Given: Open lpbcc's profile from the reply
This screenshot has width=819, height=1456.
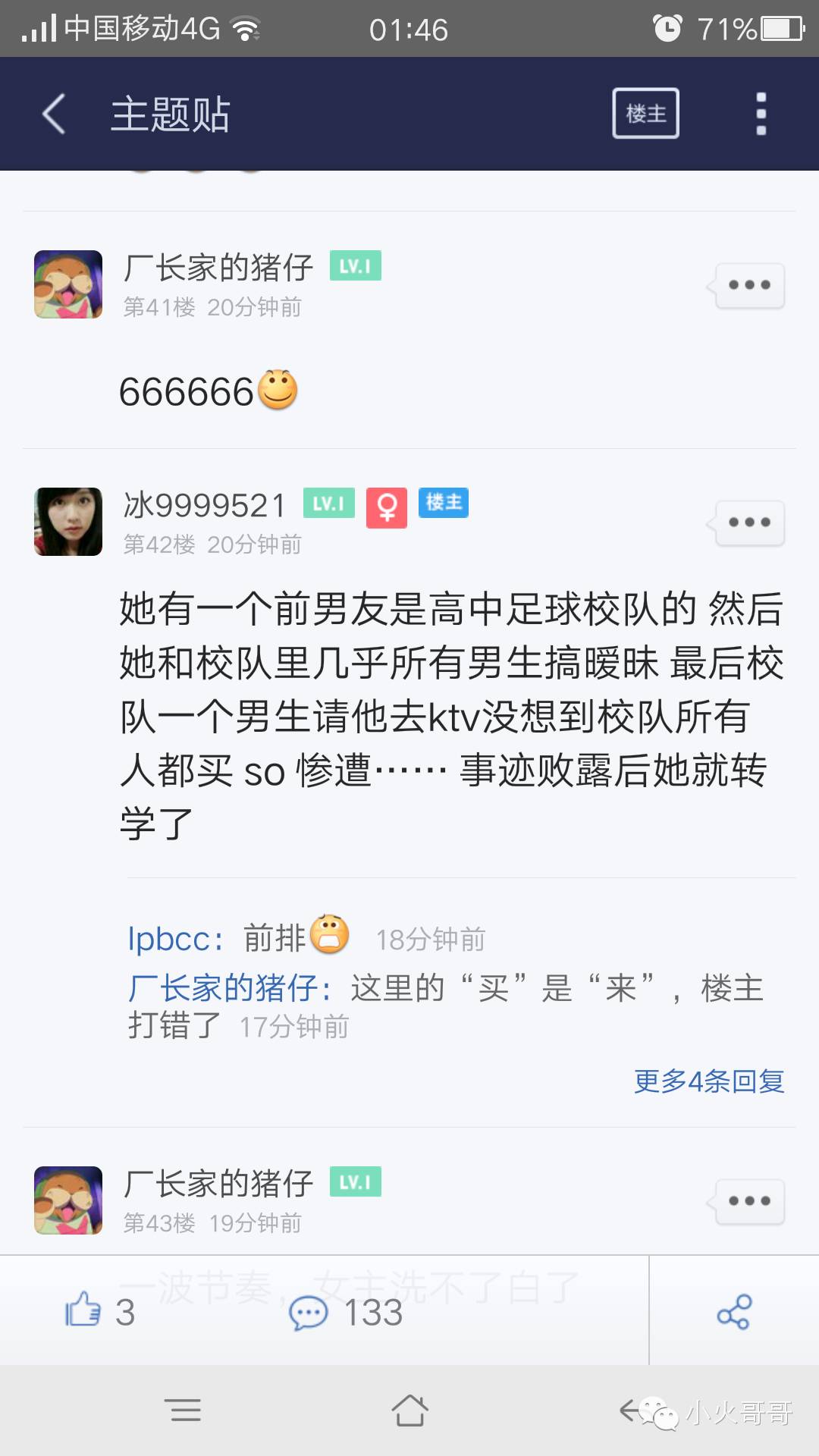Looking at the screenshot, I should click(173, 939).
